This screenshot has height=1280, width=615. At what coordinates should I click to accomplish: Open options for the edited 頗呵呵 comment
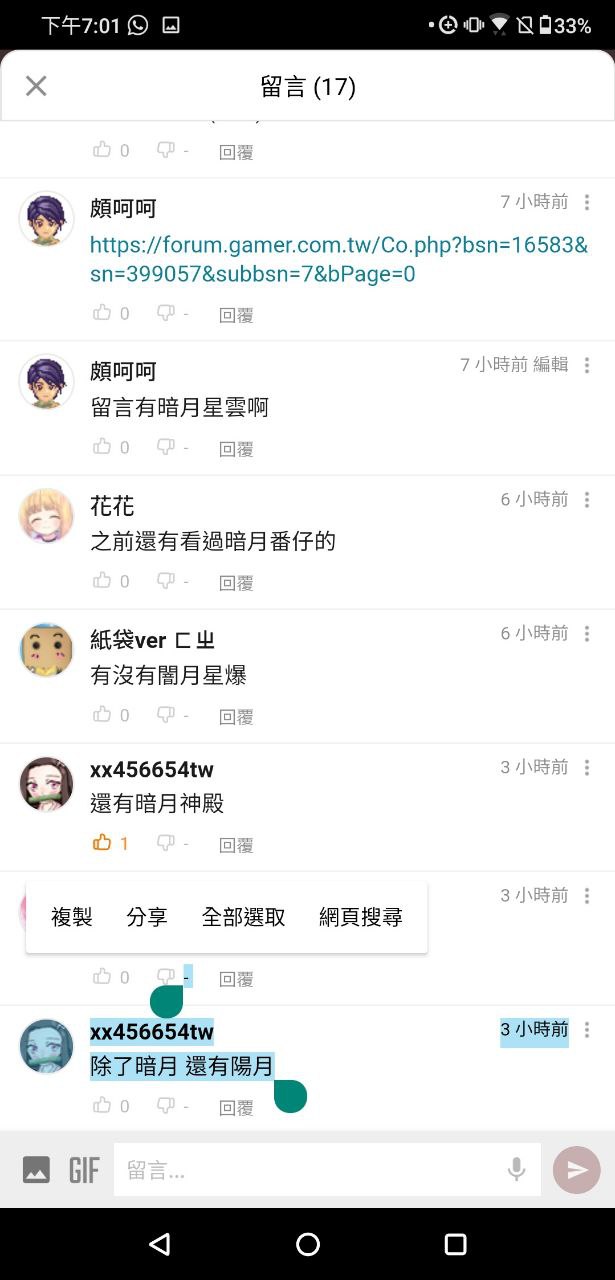[587, 366]
